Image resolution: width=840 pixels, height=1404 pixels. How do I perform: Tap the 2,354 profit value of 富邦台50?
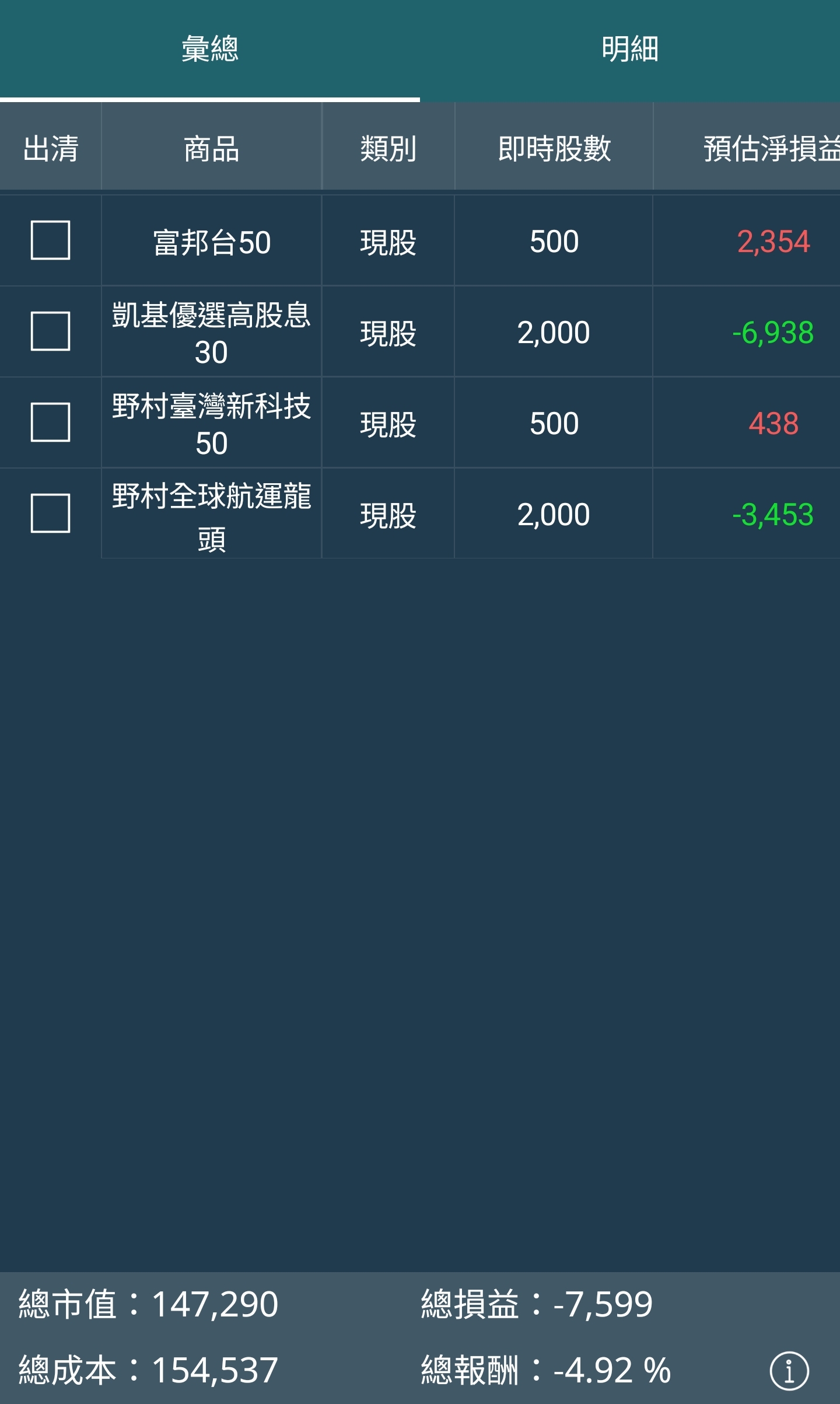coord(775,241)
